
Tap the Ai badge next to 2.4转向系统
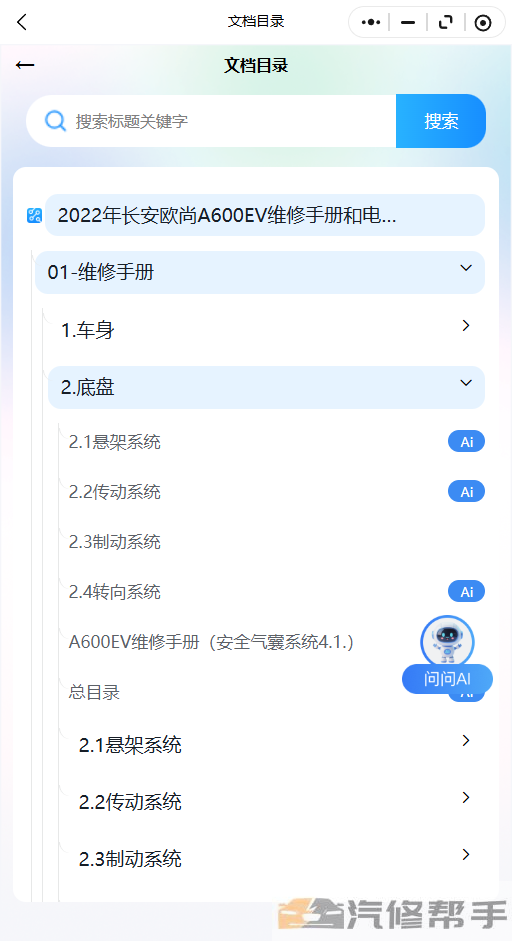466,592
